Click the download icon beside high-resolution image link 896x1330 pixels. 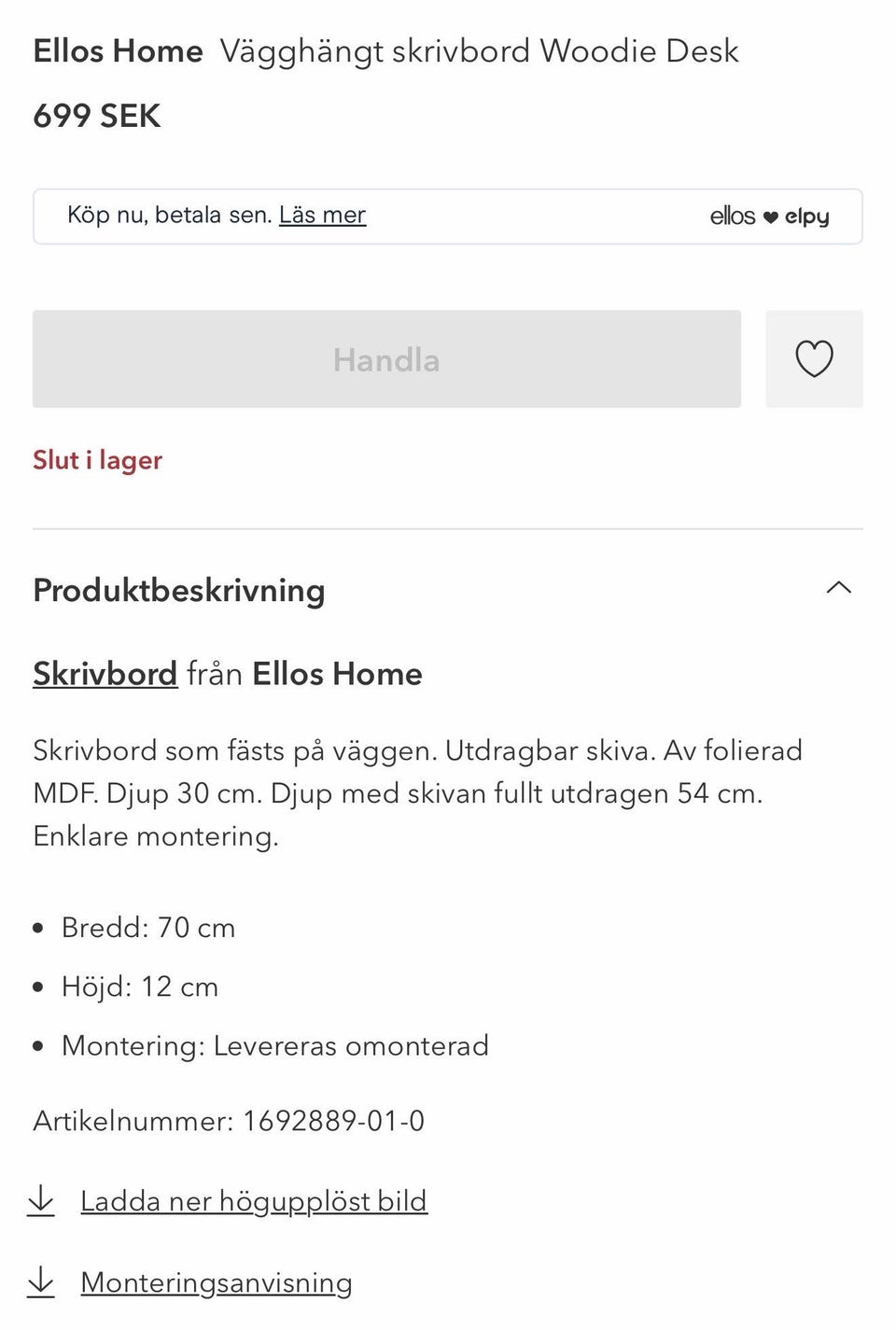[42, 1201]
